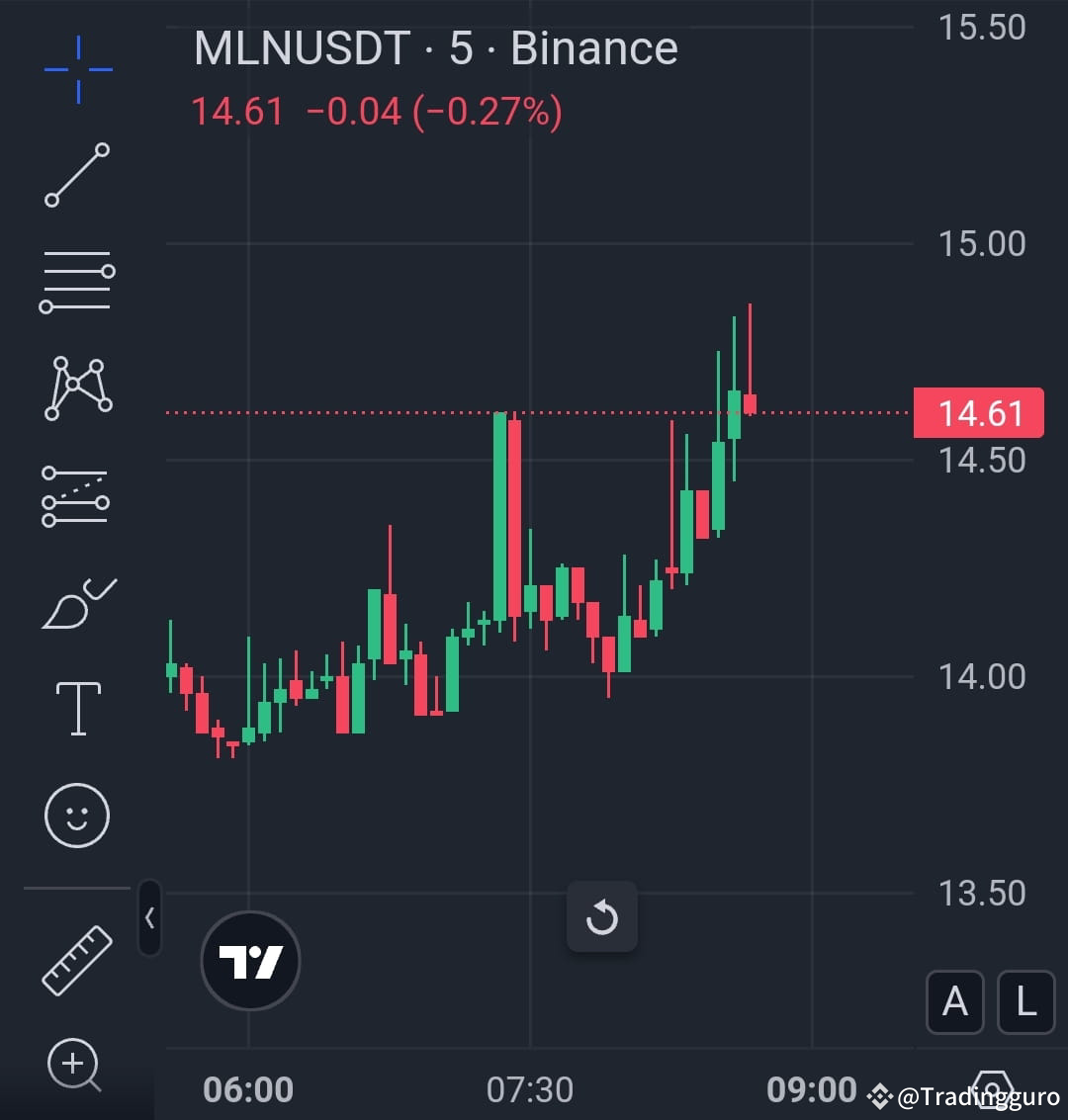The width and height of the screenshot is (1068, 1120).
Task: Open the TradingView logo menu
Action: pyautogui.click(x=250, y=961)
